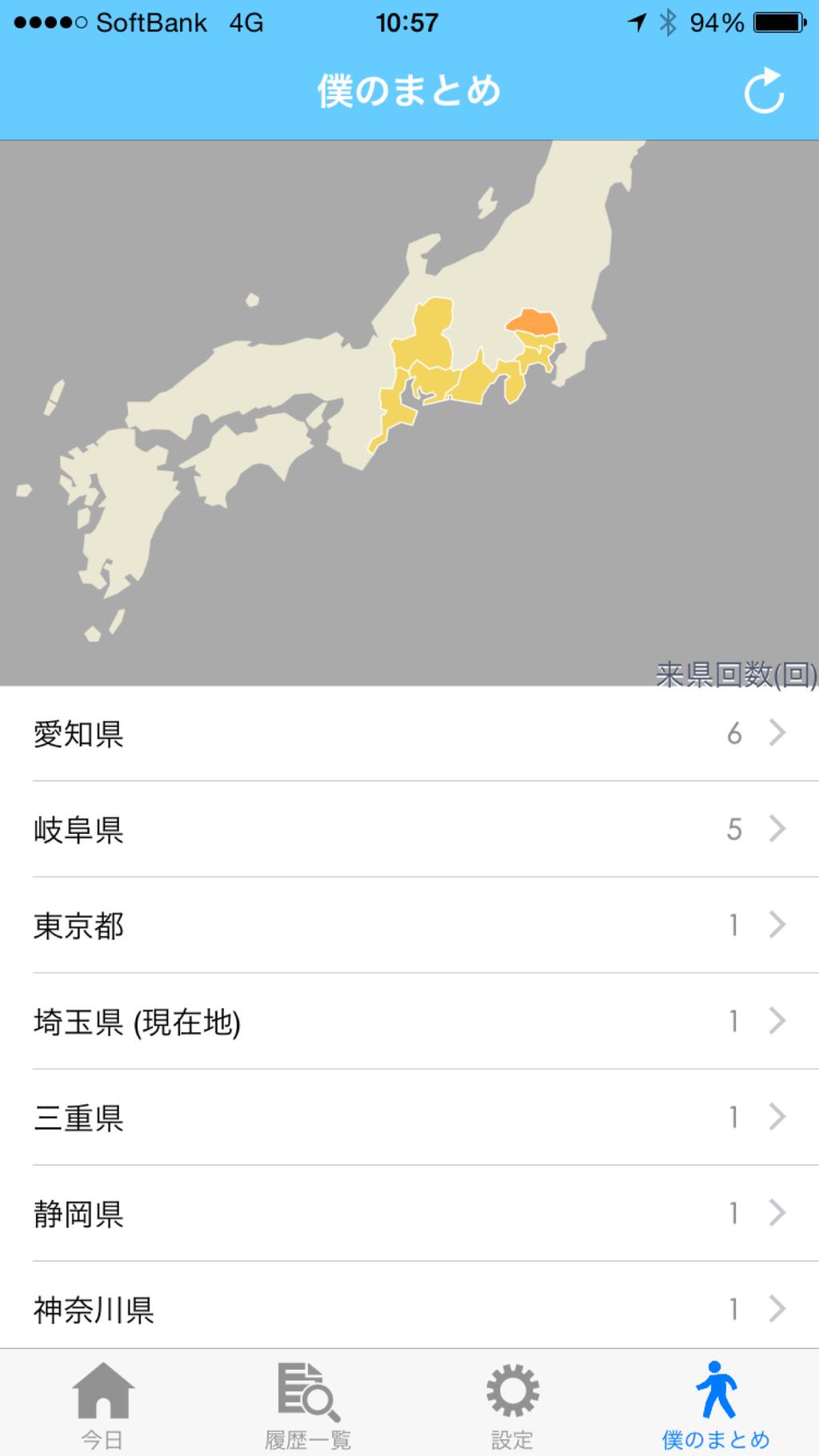Open the 愛知県 row
The height and width of the screenshot is (1456, 819).
click(x=409, y=733)
